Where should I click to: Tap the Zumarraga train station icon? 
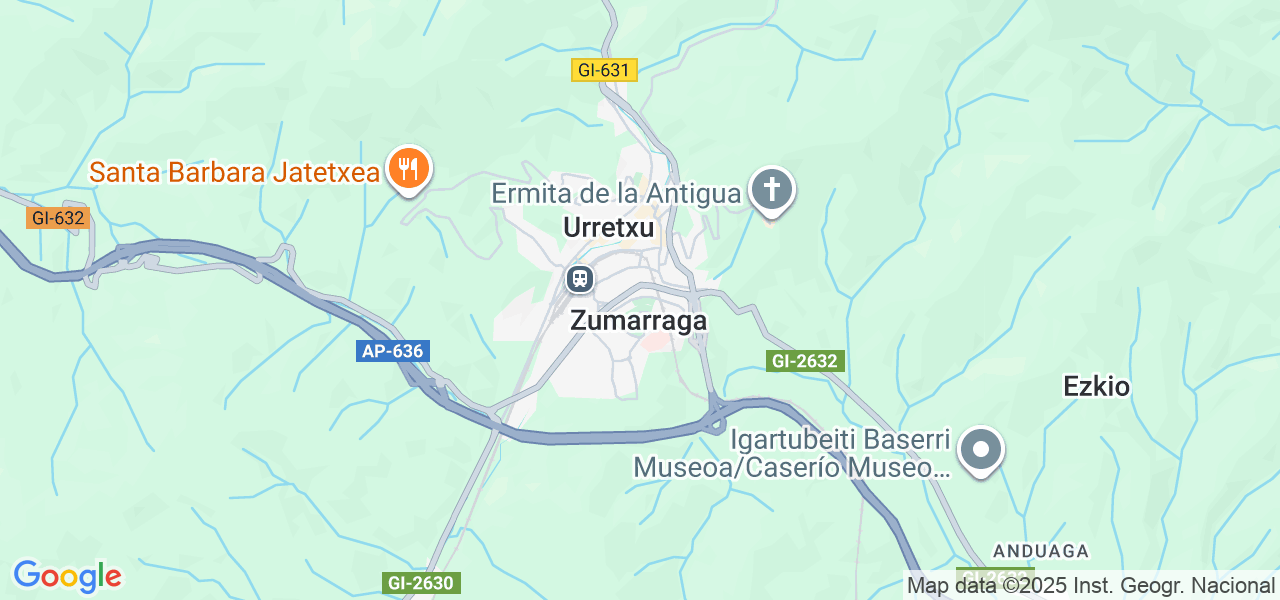[579, 279]
